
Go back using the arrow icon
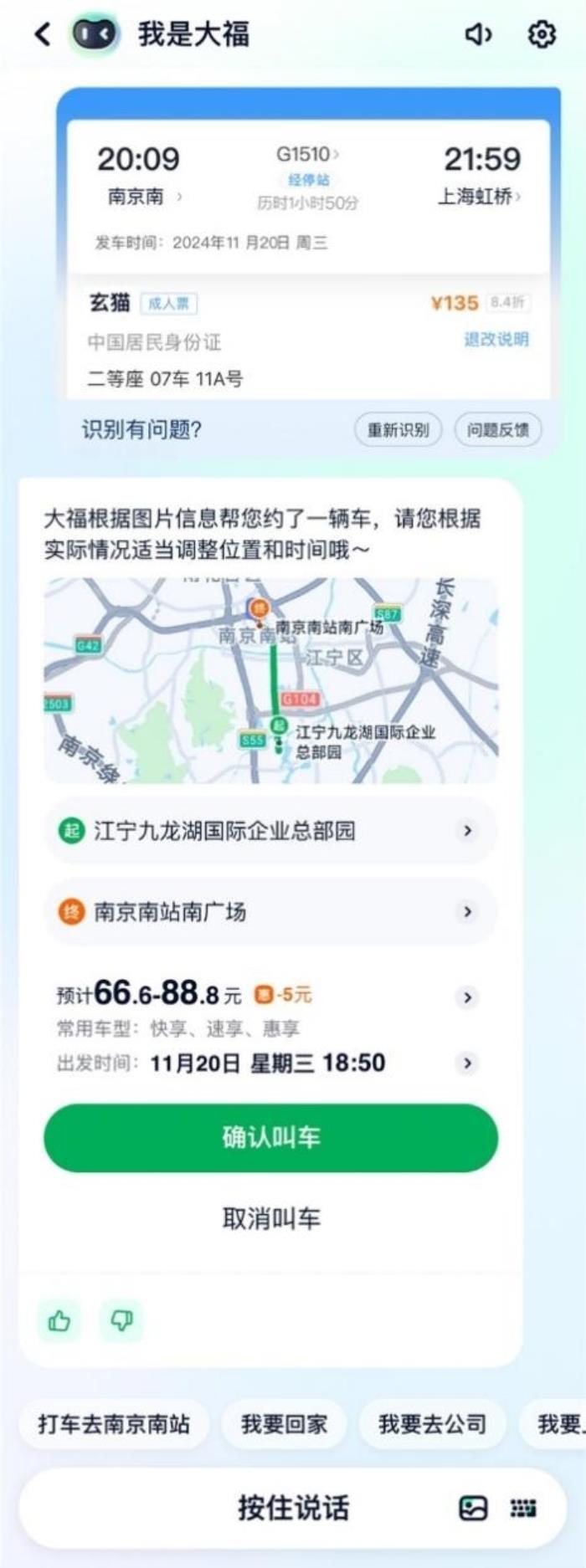43,34
